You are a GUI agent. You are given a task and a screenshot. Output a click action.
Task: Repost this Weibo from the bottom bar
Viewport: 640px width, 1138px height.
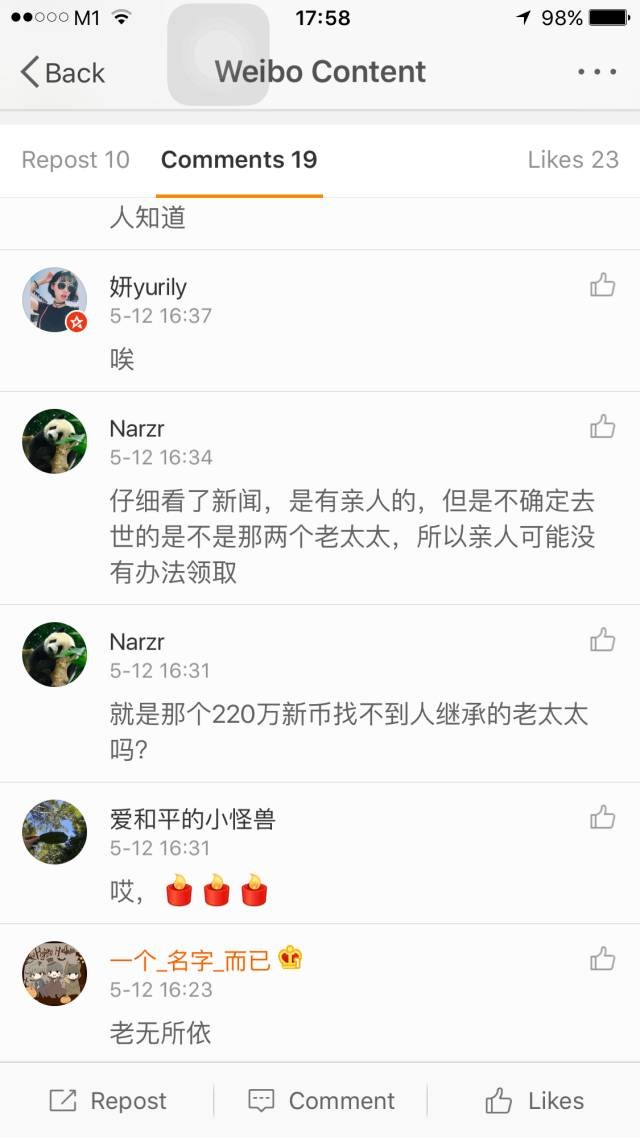108,1101
